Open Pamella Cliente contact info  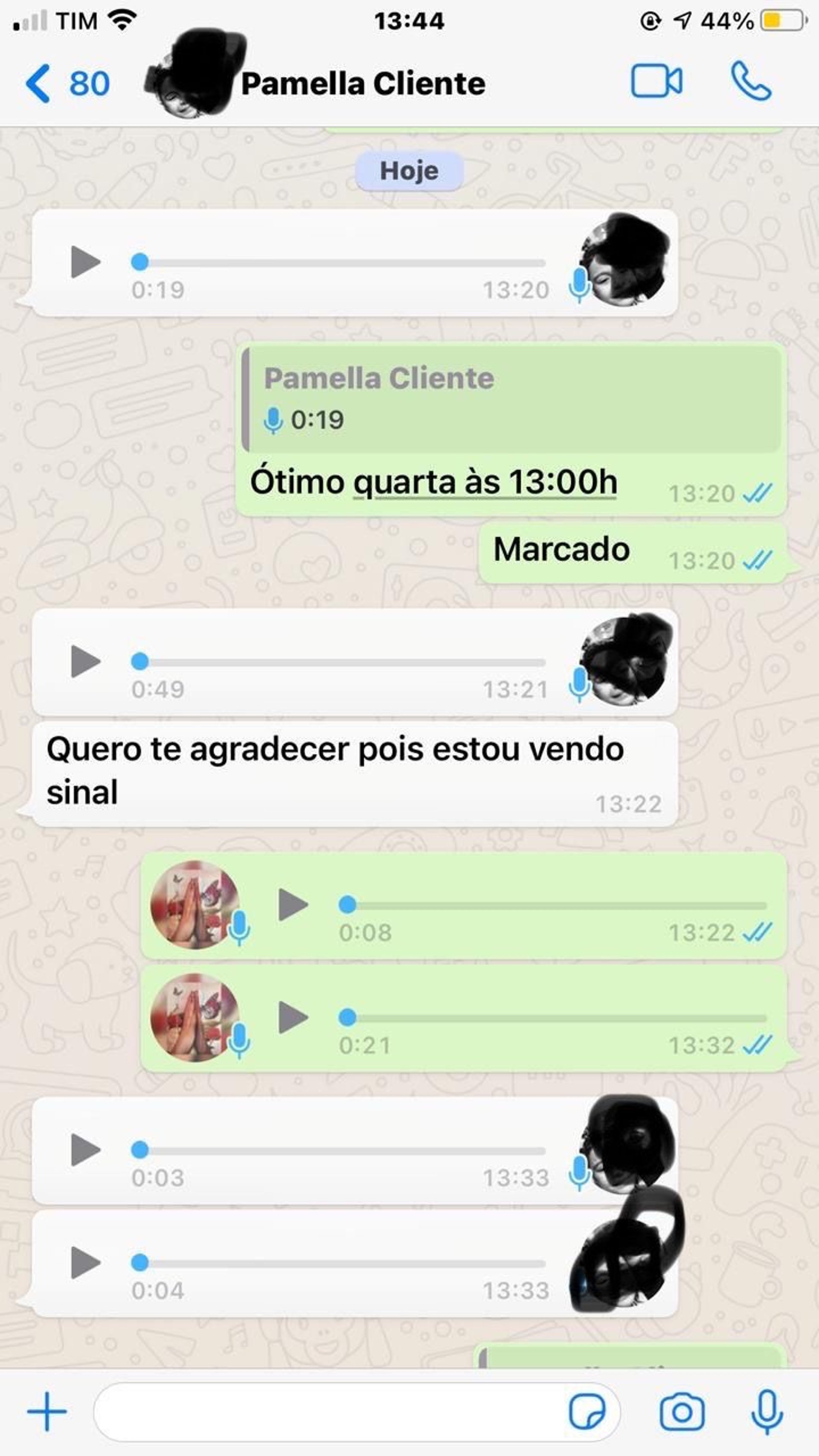pos(362,84)
